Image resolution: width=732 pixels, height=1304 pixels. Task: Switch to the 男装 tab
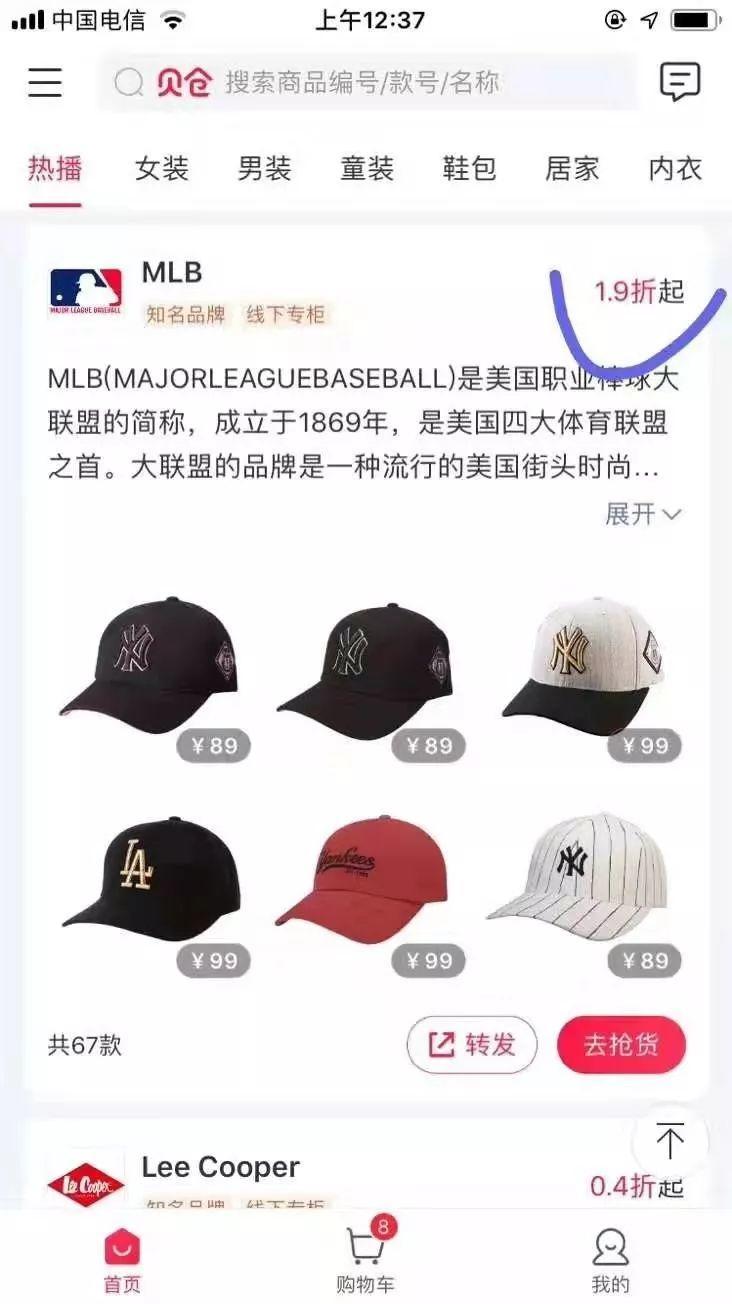tap(264, 169)
